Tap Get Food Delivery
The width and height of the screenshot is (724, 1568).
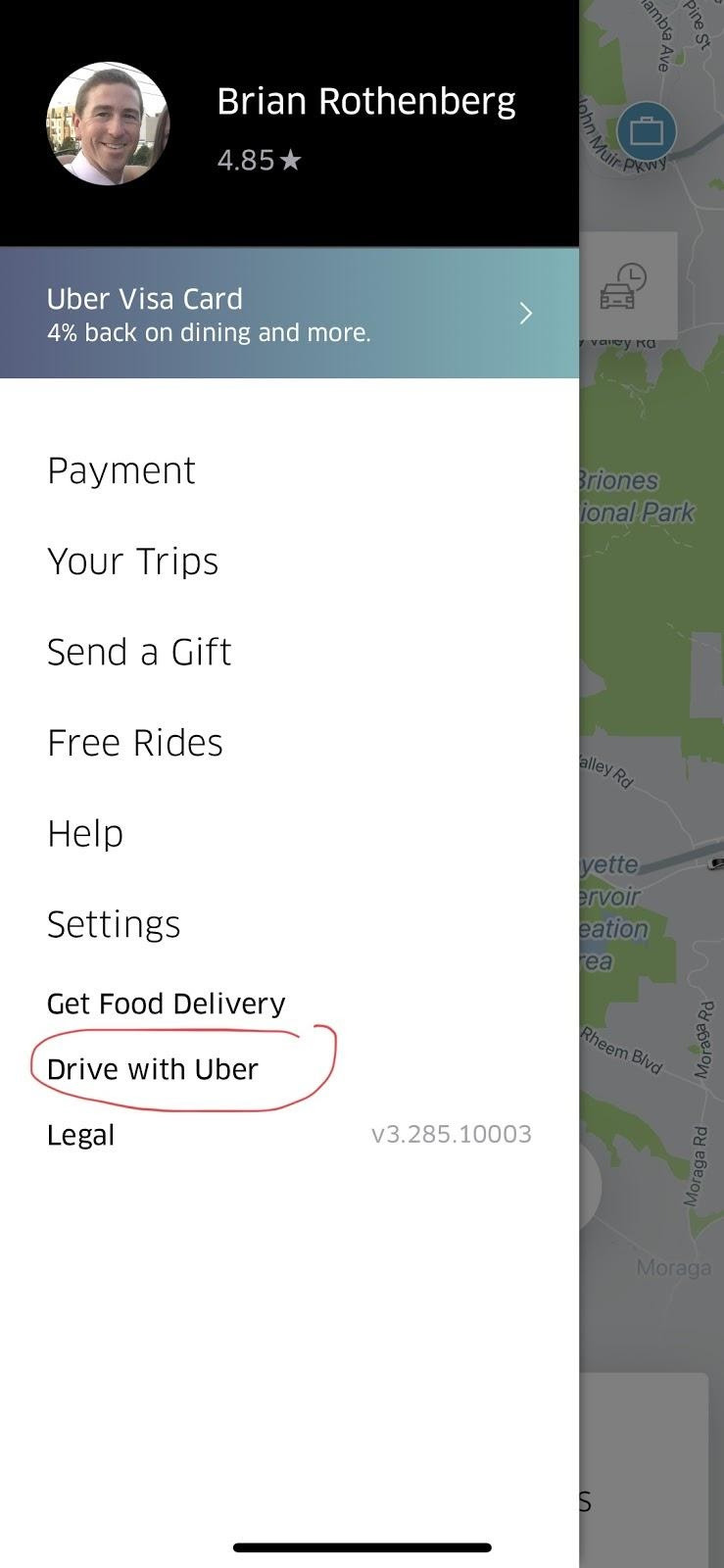pyautogui.click(x=167, y=1004)
